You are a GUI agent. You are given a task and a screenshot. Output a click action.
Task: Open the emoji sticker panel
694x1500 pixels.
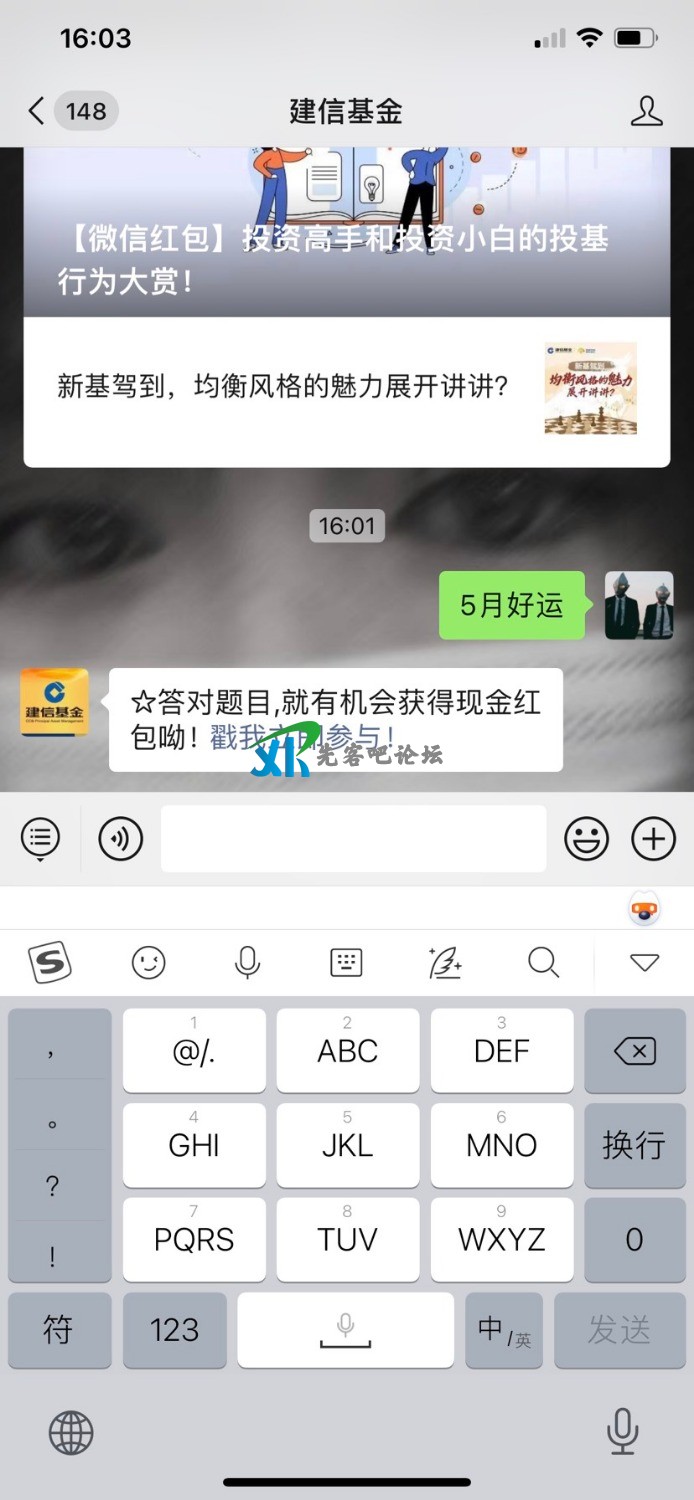coord(586,838)
